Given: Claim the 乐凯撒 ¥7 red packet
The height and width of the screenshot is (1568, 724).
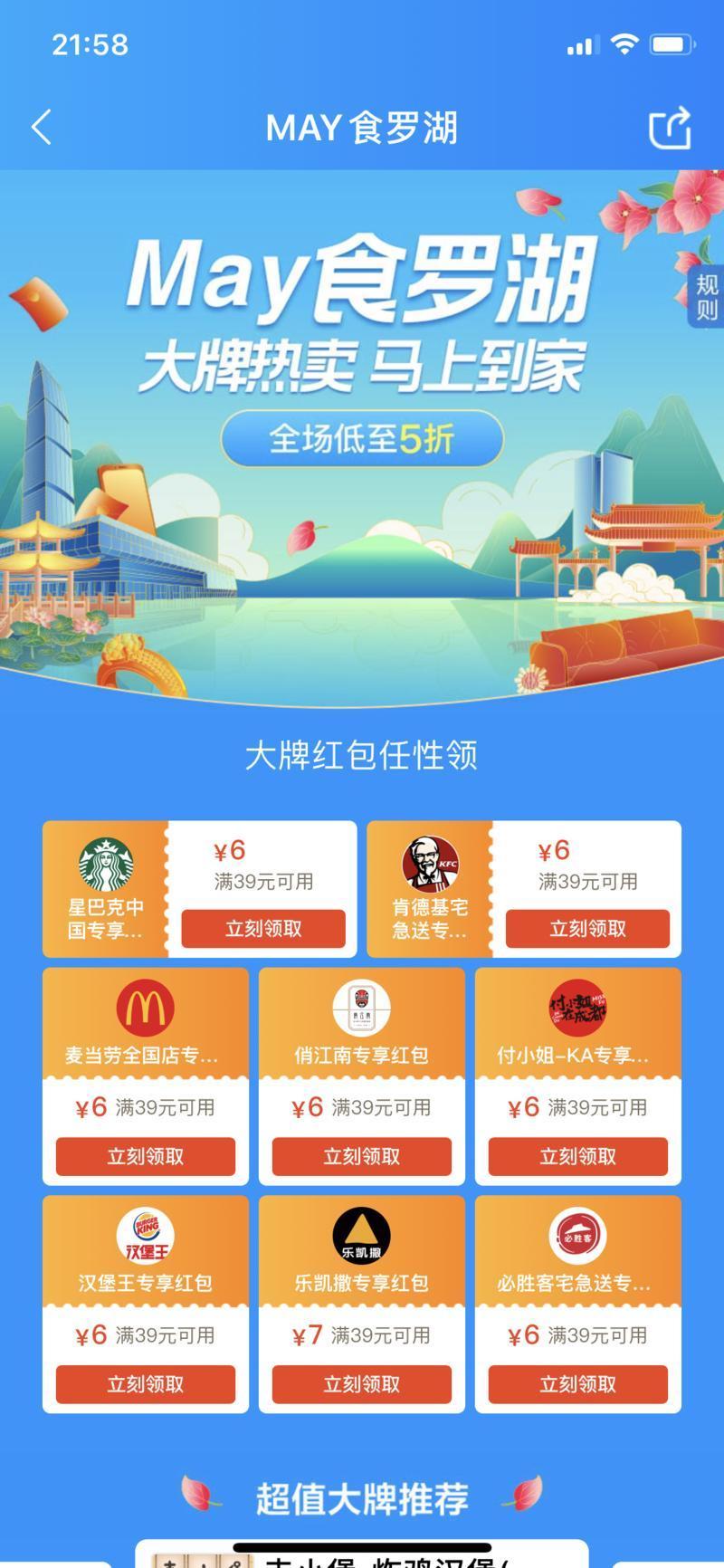Looking at the screenshot, I should pyautogui.click(x=362, y=1384).
